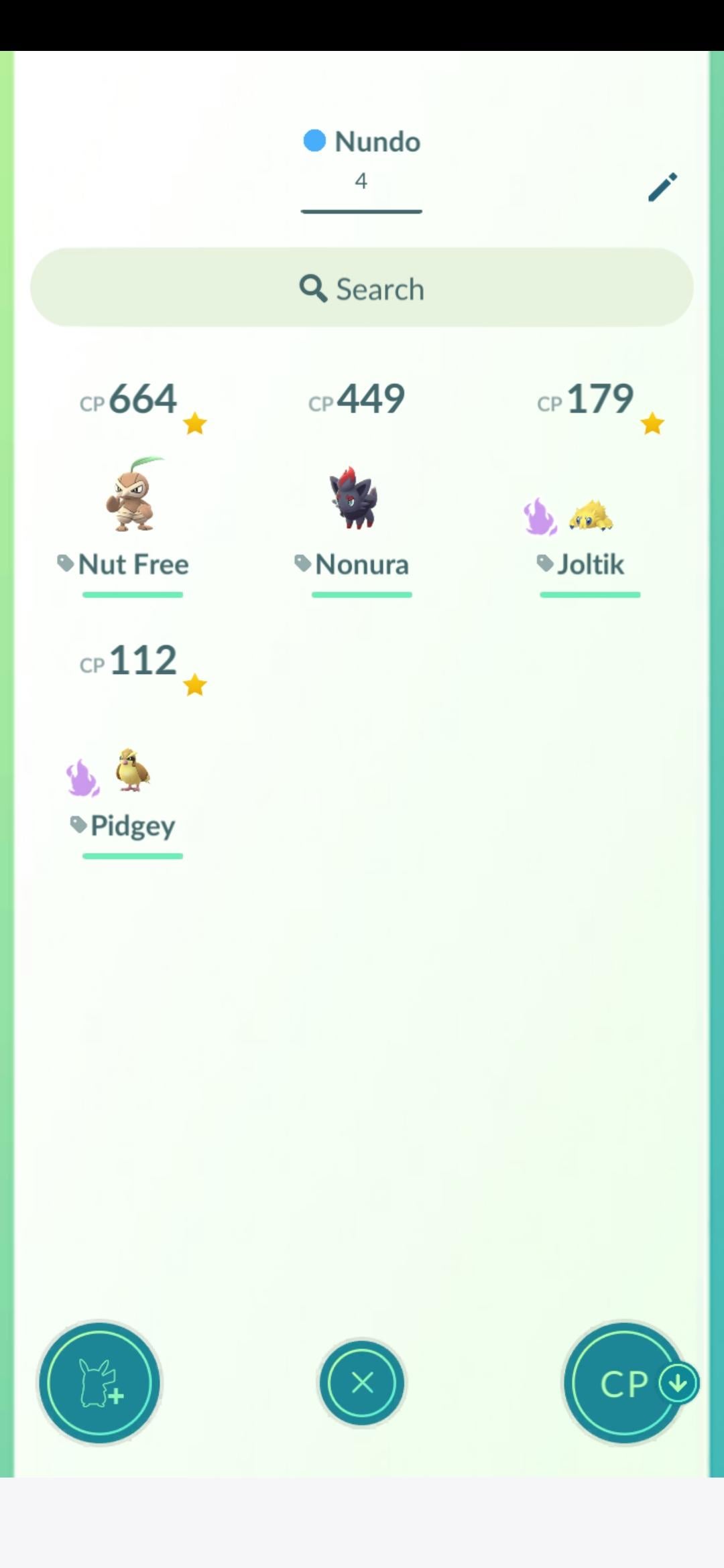Image resolution: width=724 pixels, height=1568 pixels.
Task: Open the Nut Free Pokémon with CP 664
Action: 132,497
